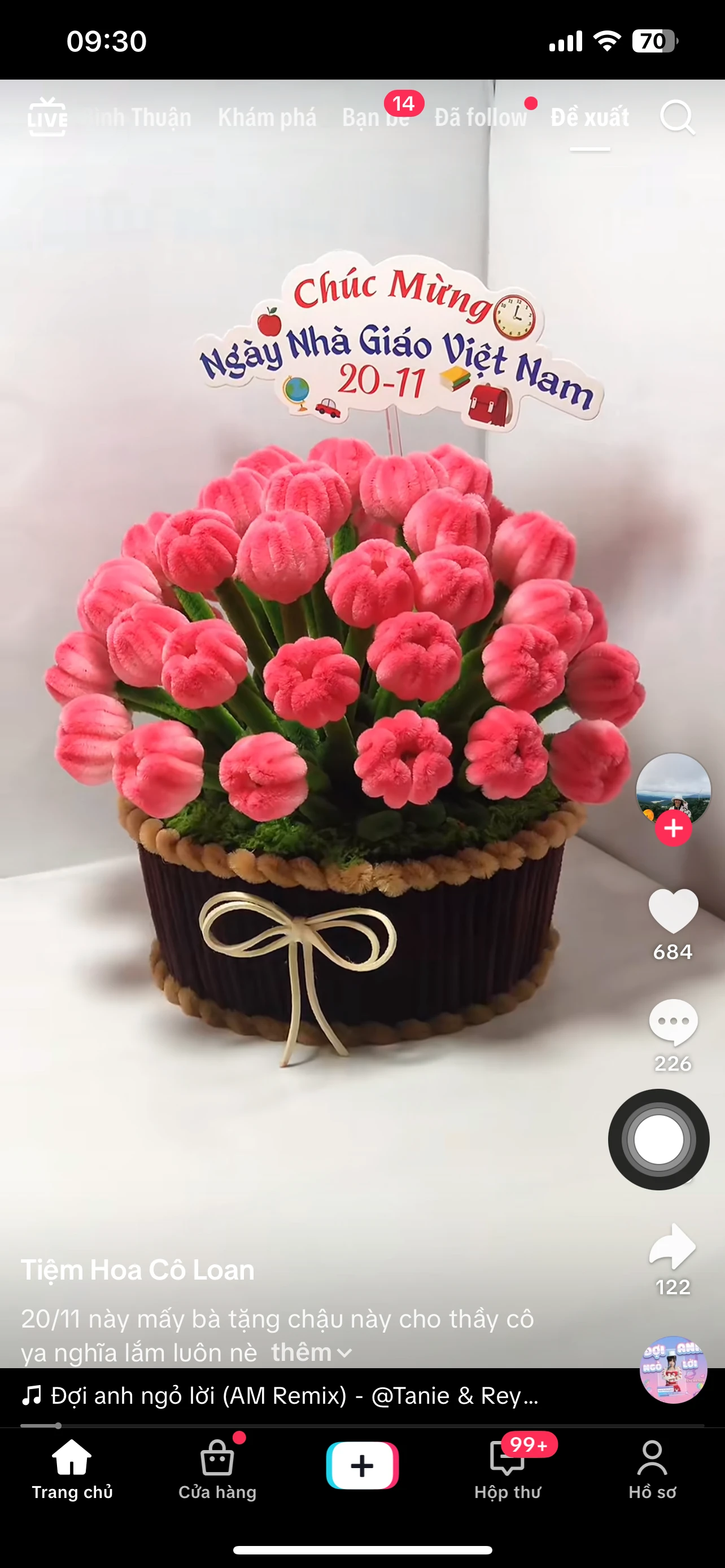Select the Đề xuất tab
725x1568 pixels.
click(589, 117)
